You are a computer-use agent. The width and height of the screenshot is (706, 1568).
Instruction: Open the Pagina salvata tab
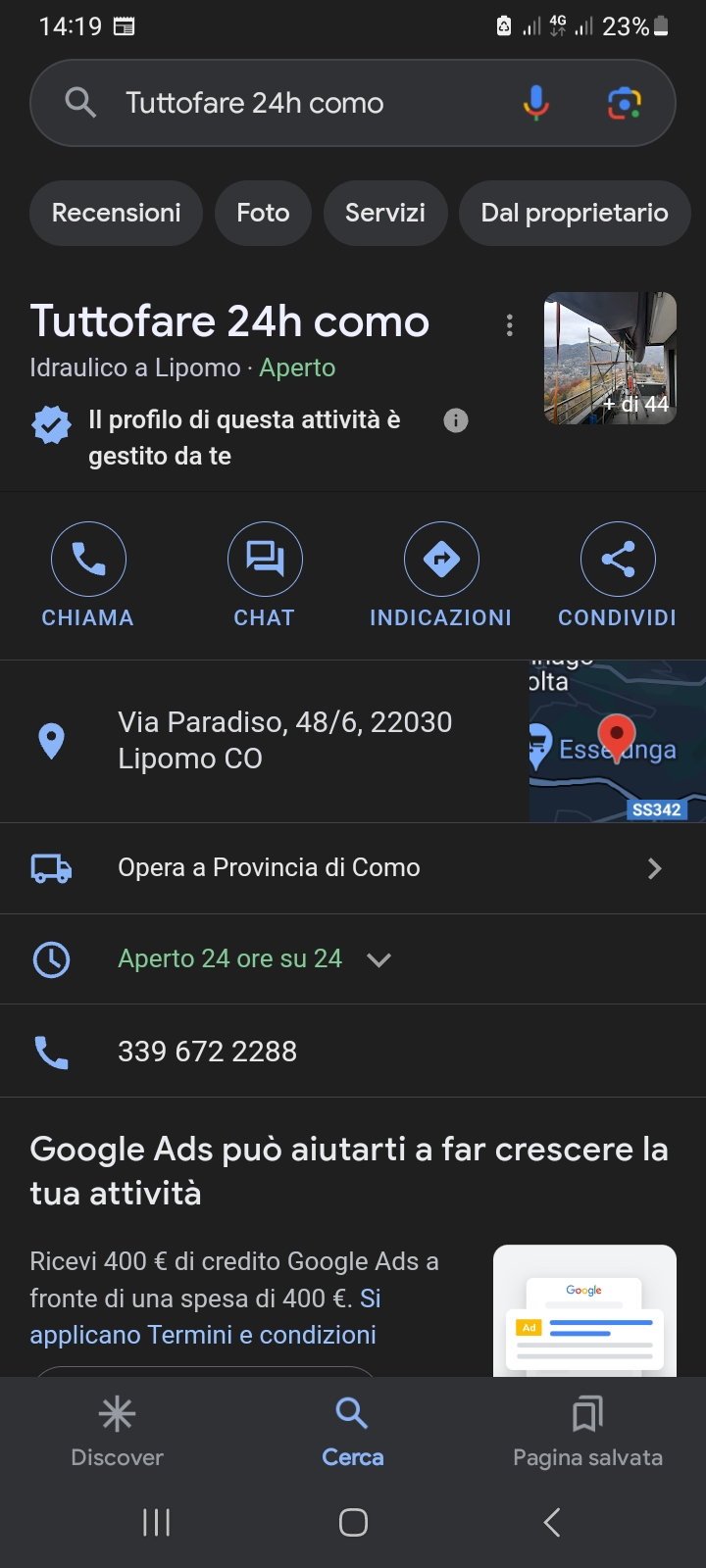click(587, 1431)
